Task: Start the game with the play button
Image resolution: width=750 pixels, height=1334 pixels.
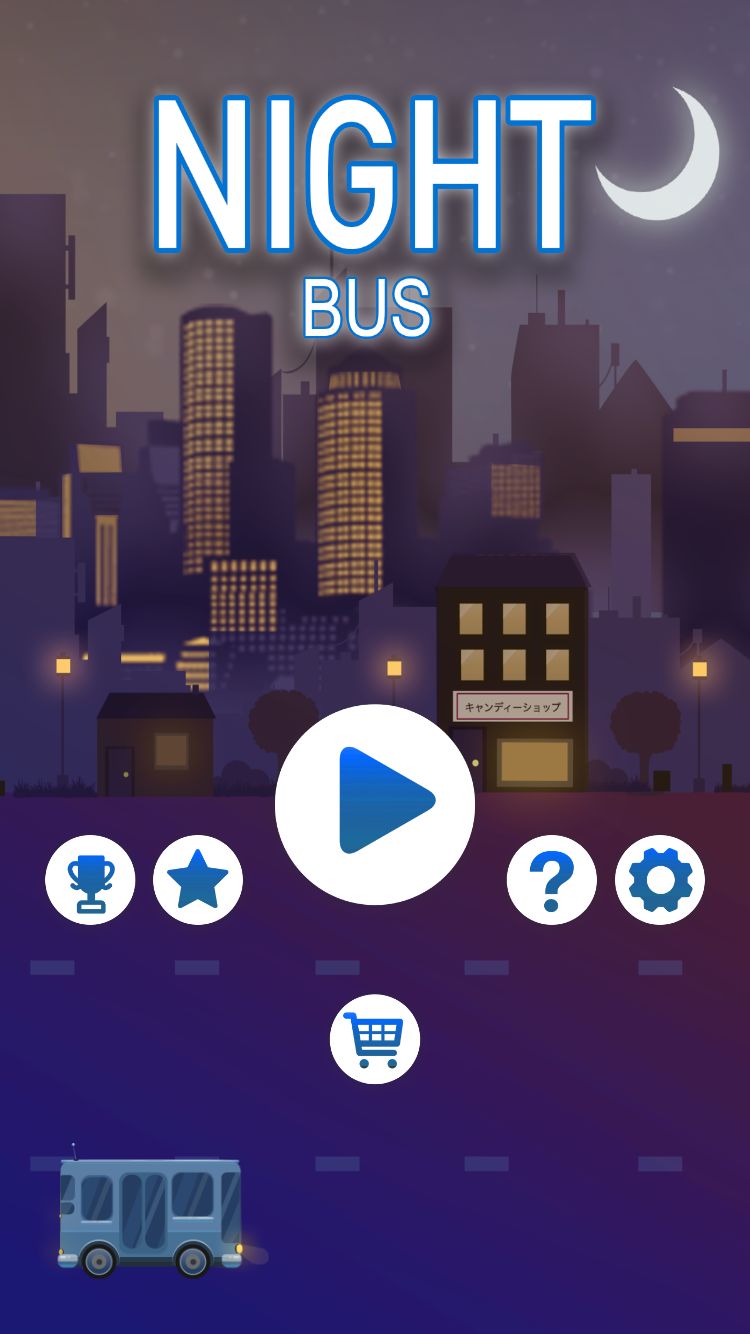Action: (x=375, y=804)
